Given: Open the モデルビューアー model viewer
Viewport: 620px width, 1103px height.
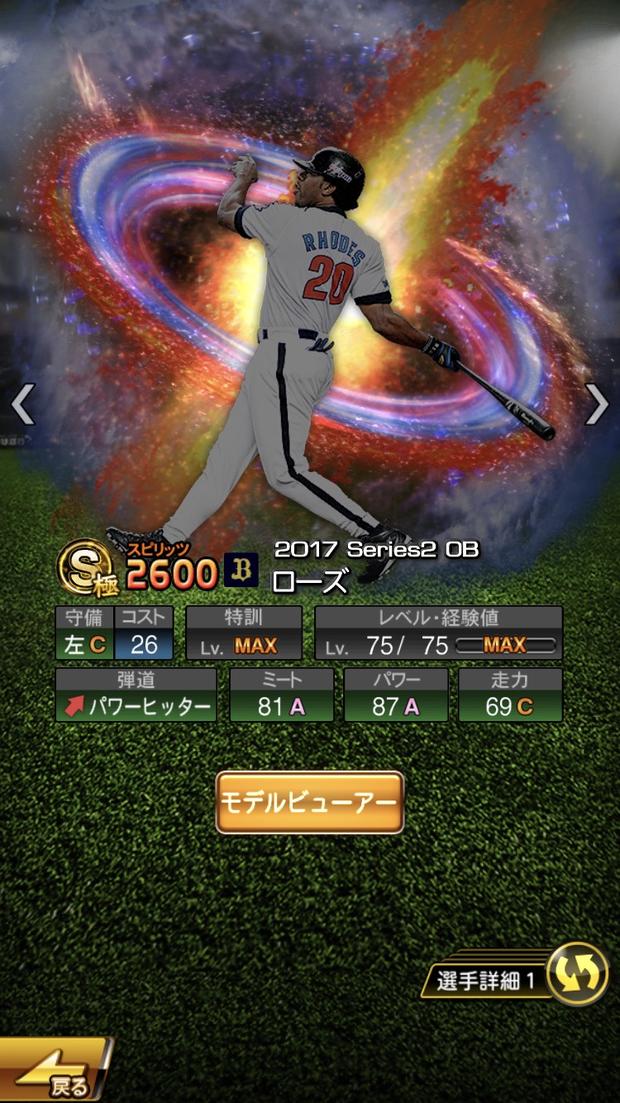Looking at the screenshot, I should point(310,802).
